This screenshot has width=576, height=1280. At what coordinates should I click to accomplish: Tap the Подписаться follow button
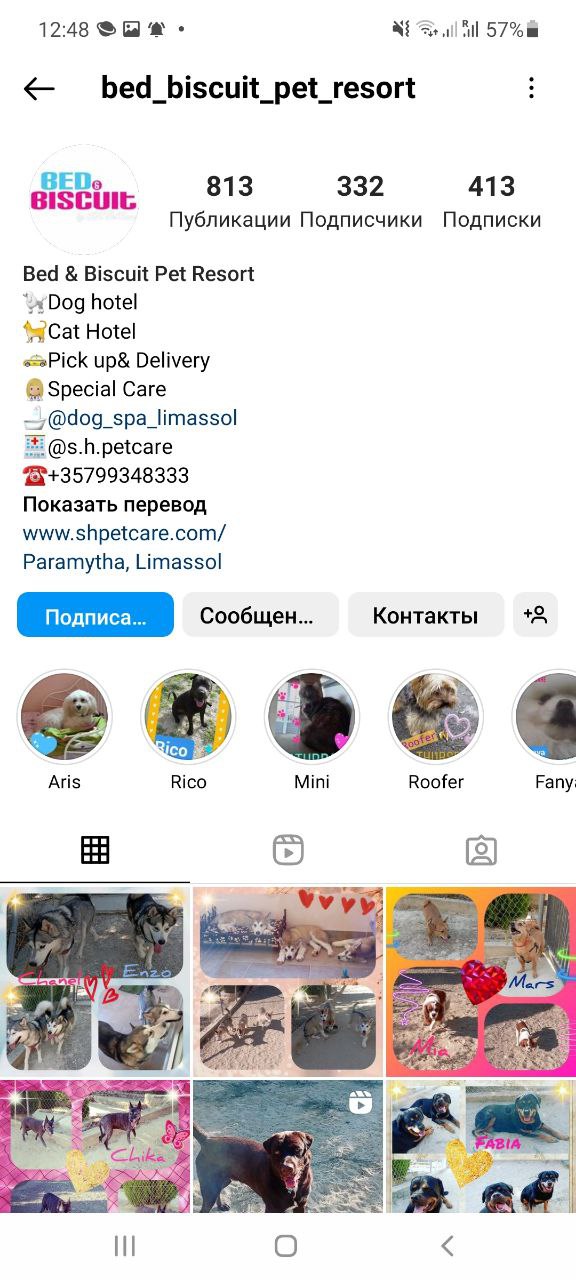click(x=95, y=616)
